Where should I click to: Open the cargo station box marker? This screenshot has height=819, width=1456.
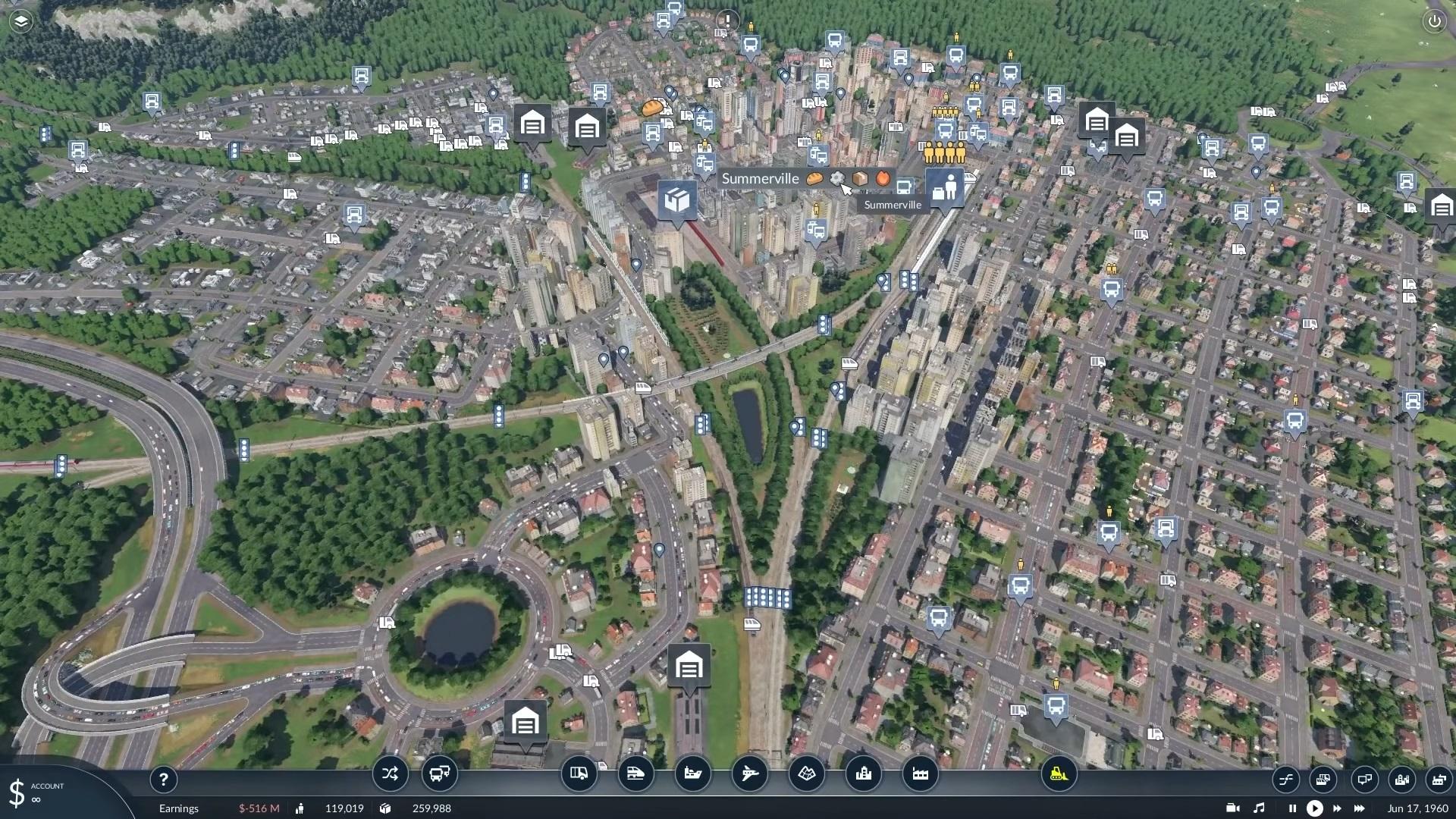click(x=676, y=200)
